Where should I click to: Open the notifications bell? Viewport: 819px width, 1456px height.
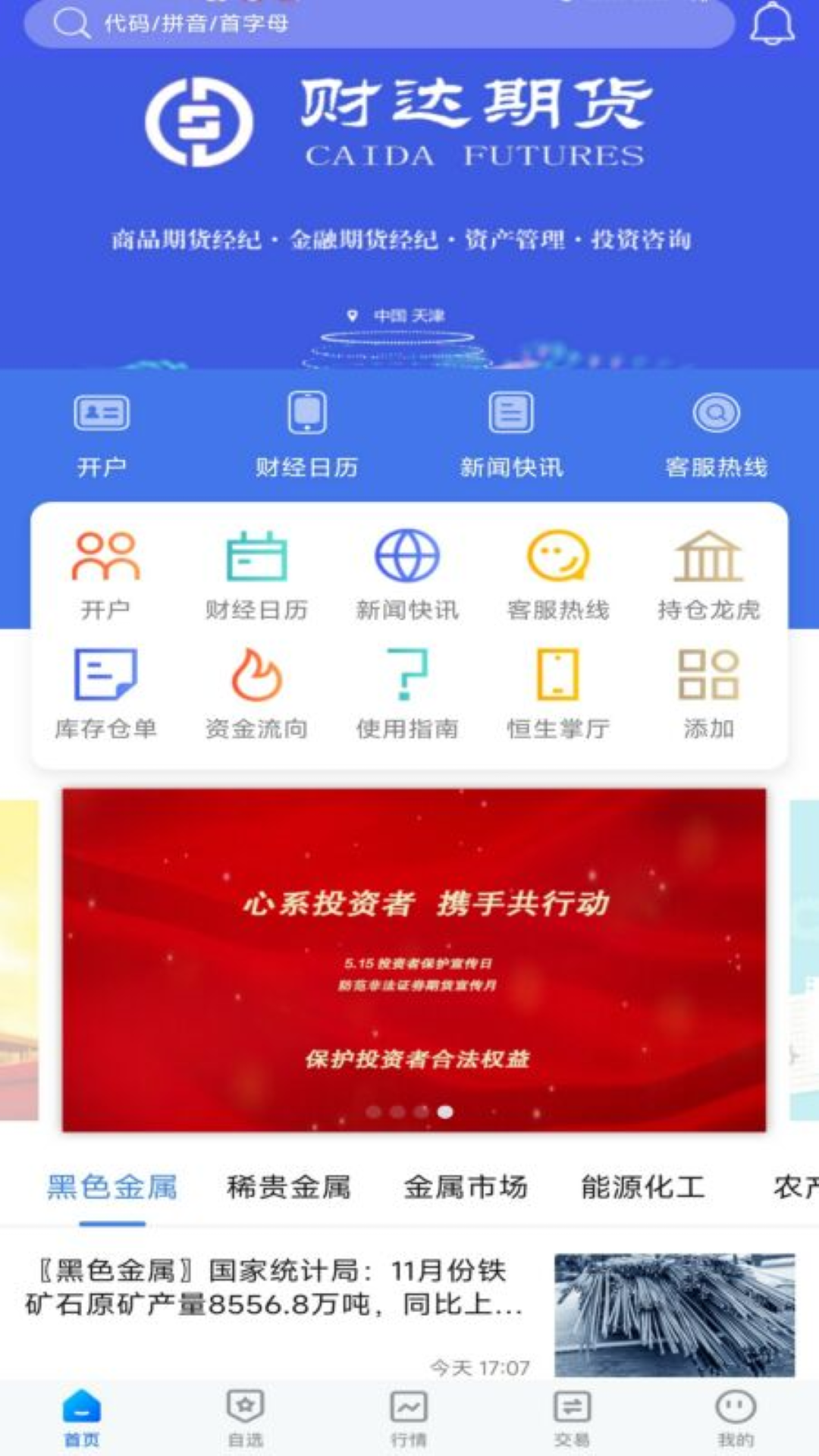(772, 24)
